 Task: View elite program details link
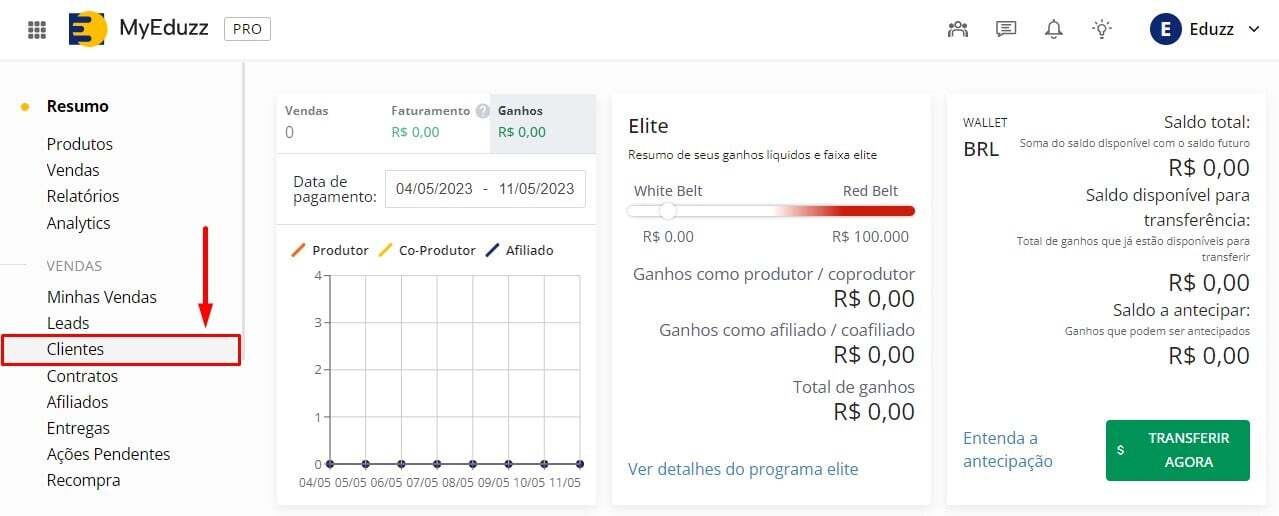click(743, 469)
